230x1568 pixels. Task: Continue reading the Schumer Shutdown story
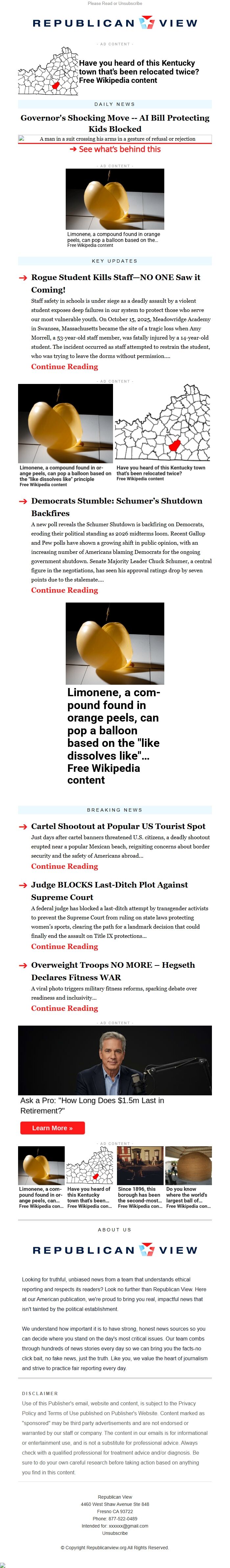coord(64,590)
